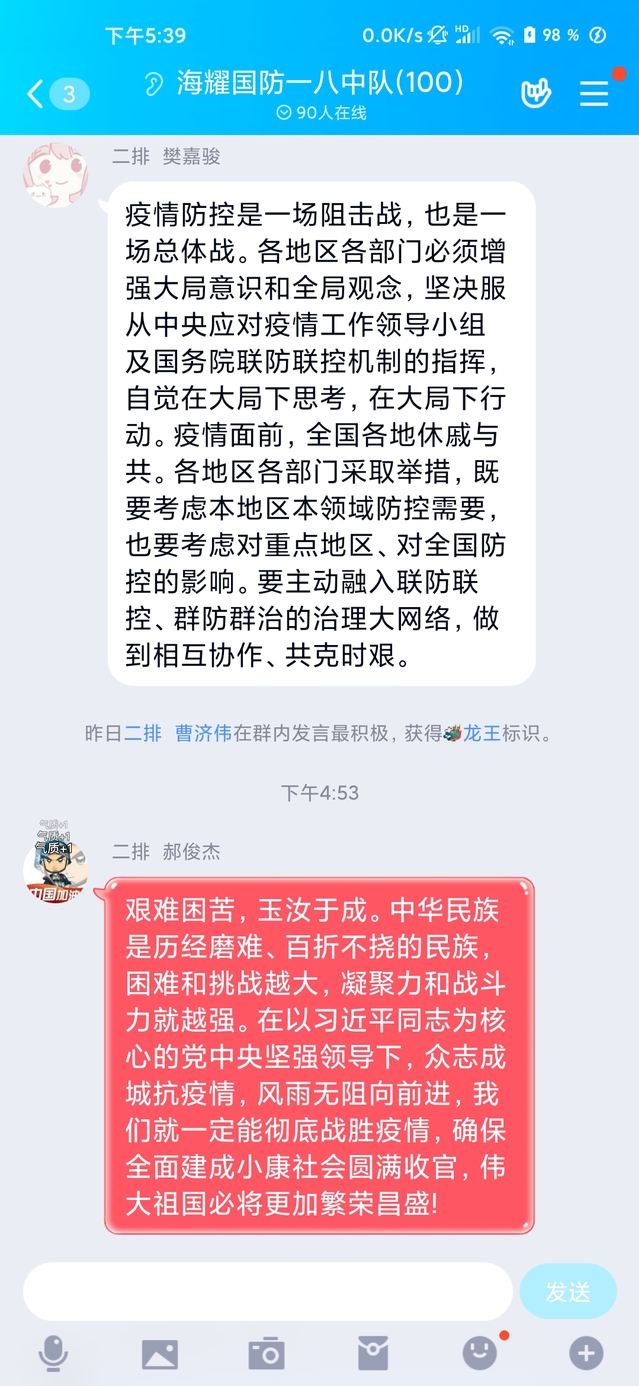This screenshot has height=1386, width=639.
Task: Expand more options with the plus icon
Action: coord(586,1354)
